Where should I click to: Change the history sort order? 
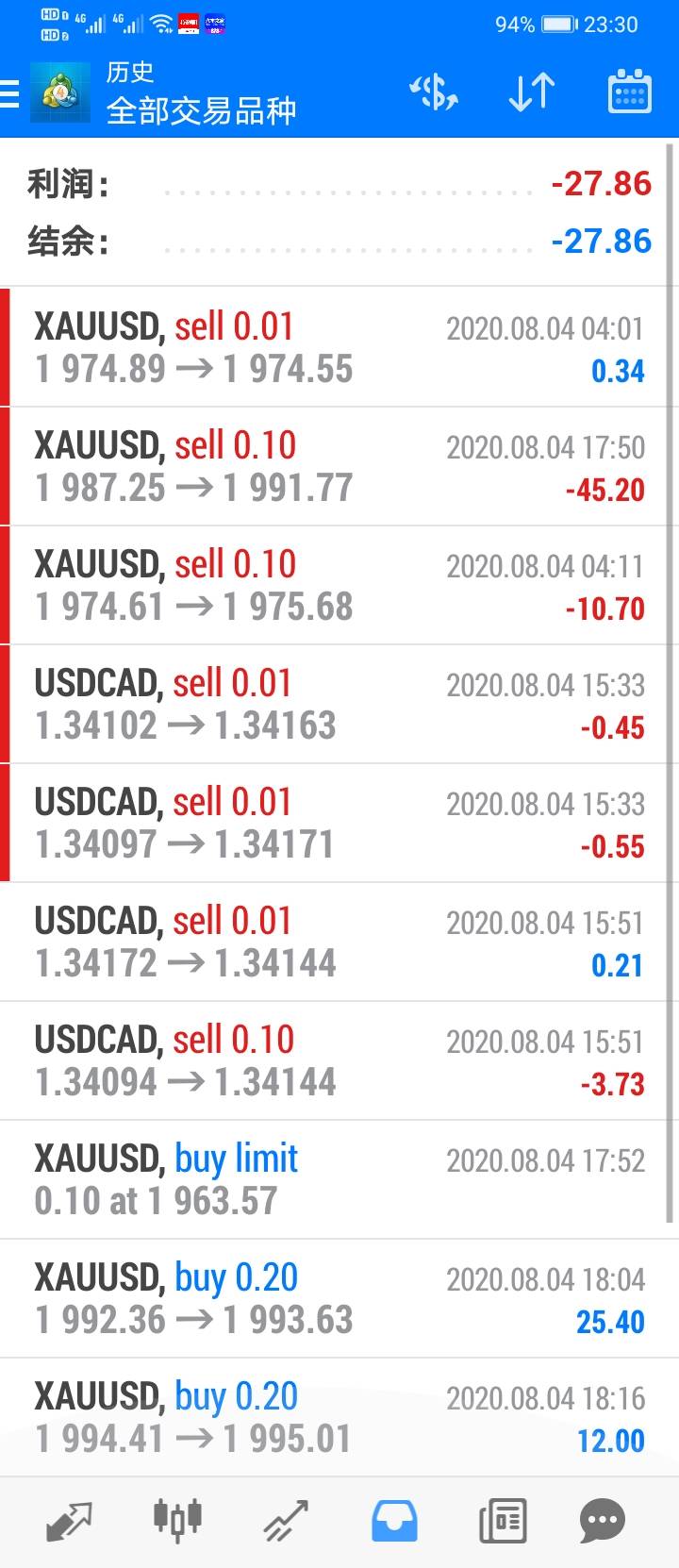pyautogui.click(x=531, y=92)
